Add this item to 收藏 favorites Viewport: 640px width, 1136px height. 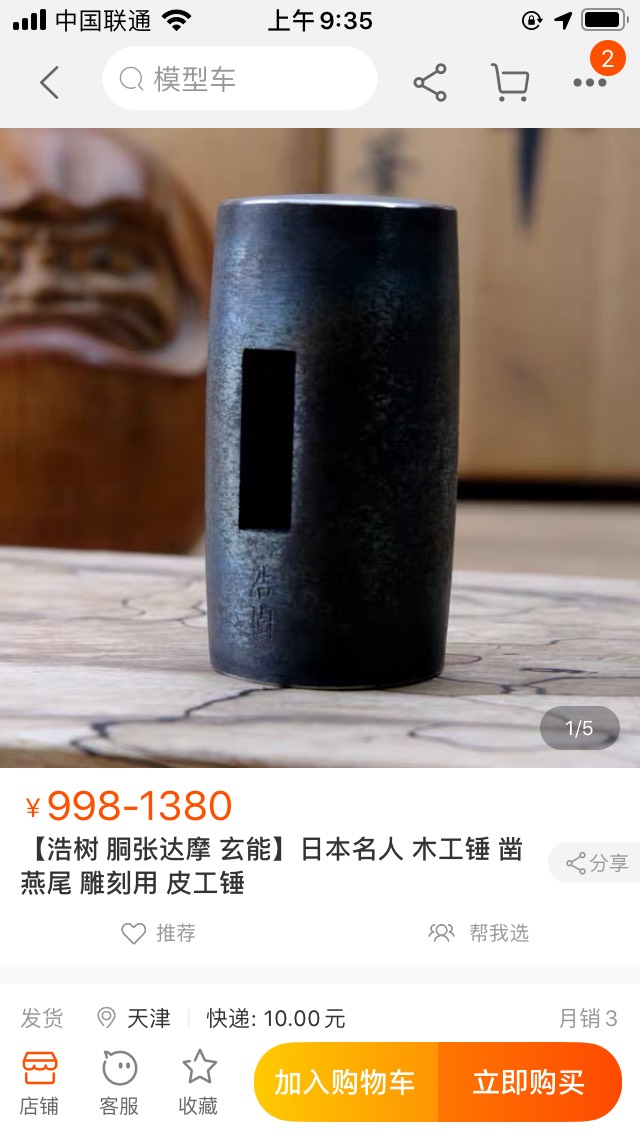pos(199,1083)
